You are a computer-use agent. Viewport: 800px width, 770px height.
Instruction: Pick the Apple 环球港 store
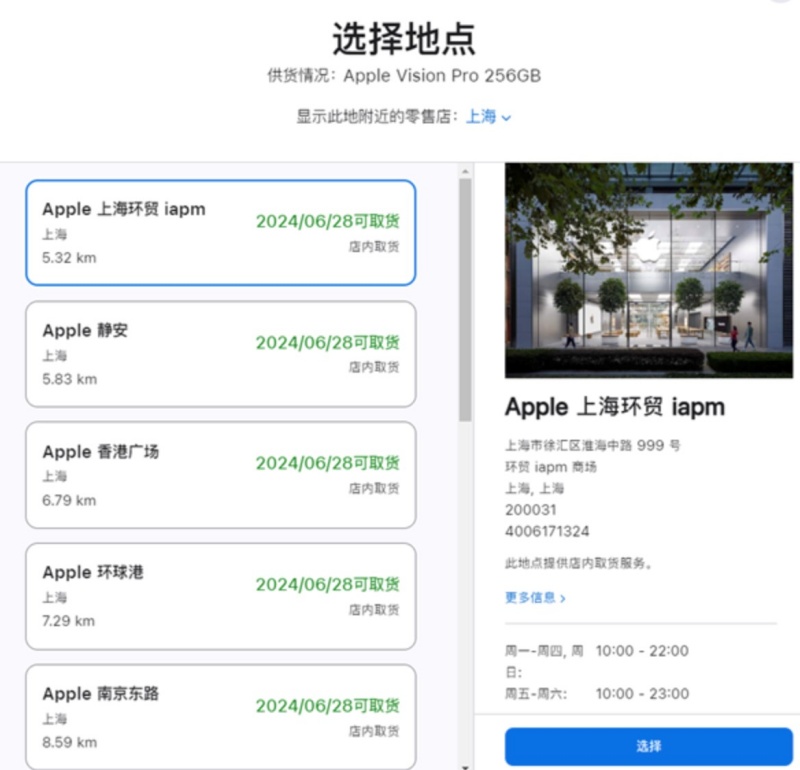[x=220, y=596]
